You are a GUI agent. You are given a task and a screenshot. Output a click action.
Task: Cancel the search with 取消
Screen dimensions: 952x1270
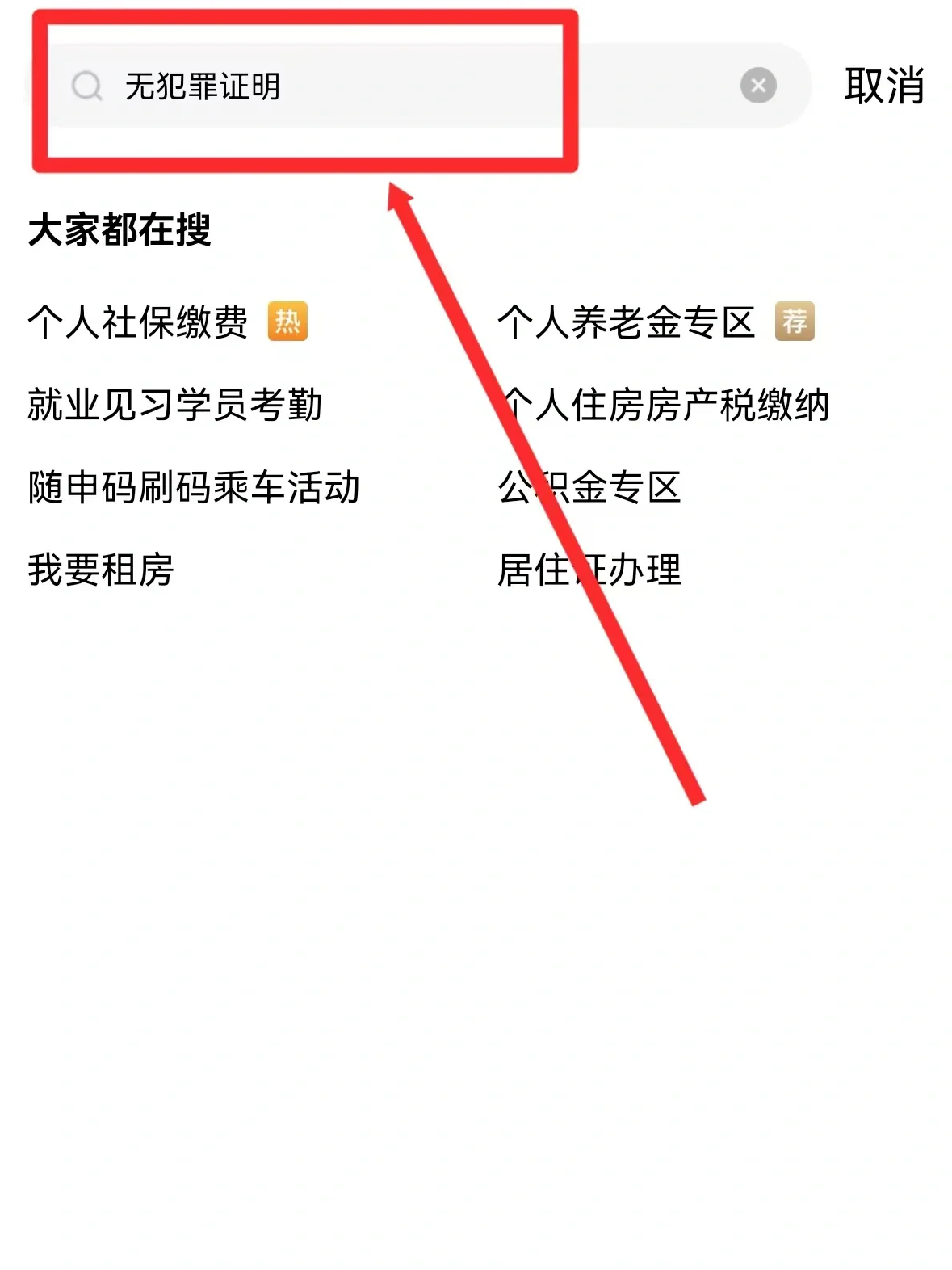[x=883, y=86]
